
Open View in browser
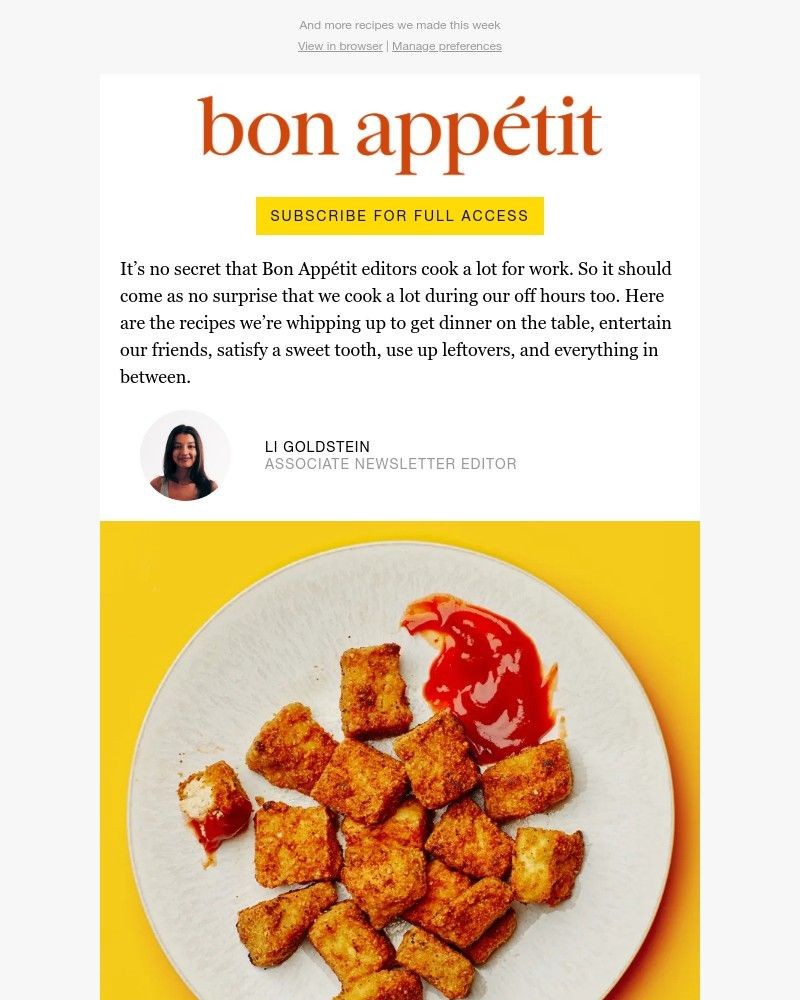tap(340, 46)
